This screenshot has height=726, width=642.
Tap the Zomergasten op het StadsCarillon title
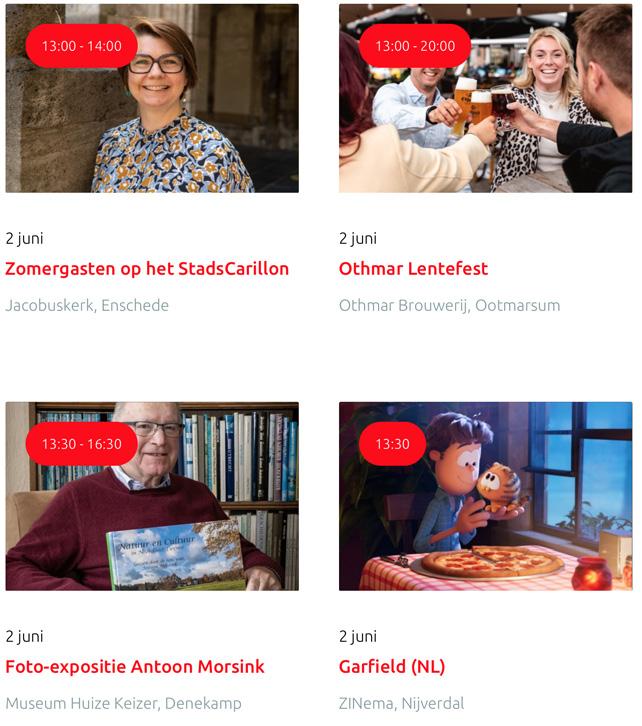[147, 269]
